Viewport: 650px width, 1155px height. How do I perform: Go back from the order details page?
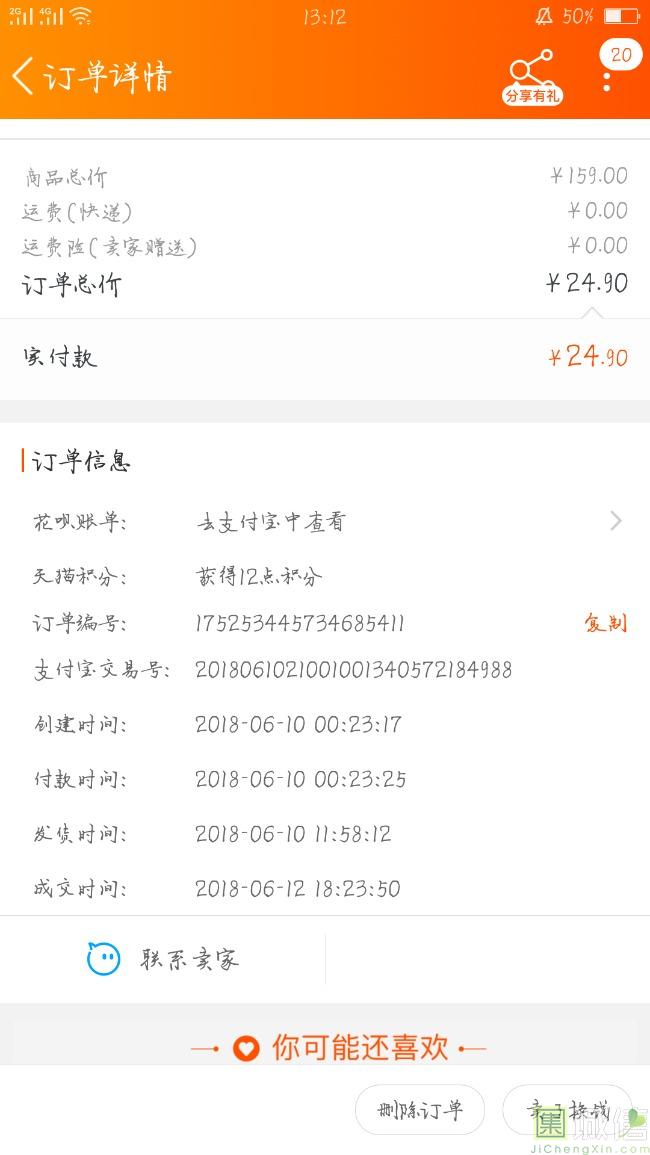pos(23,76)
